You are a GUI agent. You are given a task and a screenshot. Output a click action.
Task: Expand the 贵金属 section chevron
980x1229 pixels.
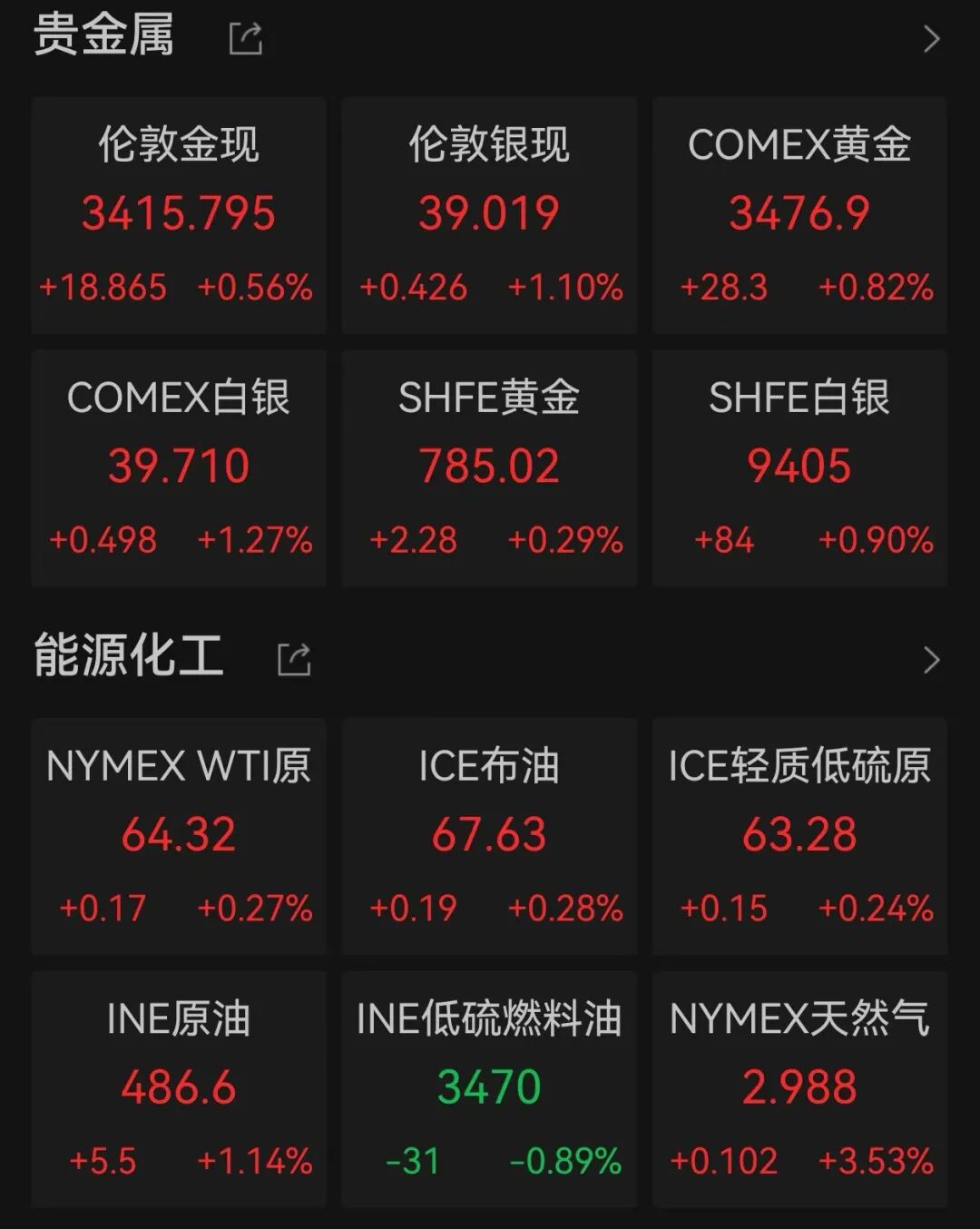pyautogui.click(x=931, y=39)
